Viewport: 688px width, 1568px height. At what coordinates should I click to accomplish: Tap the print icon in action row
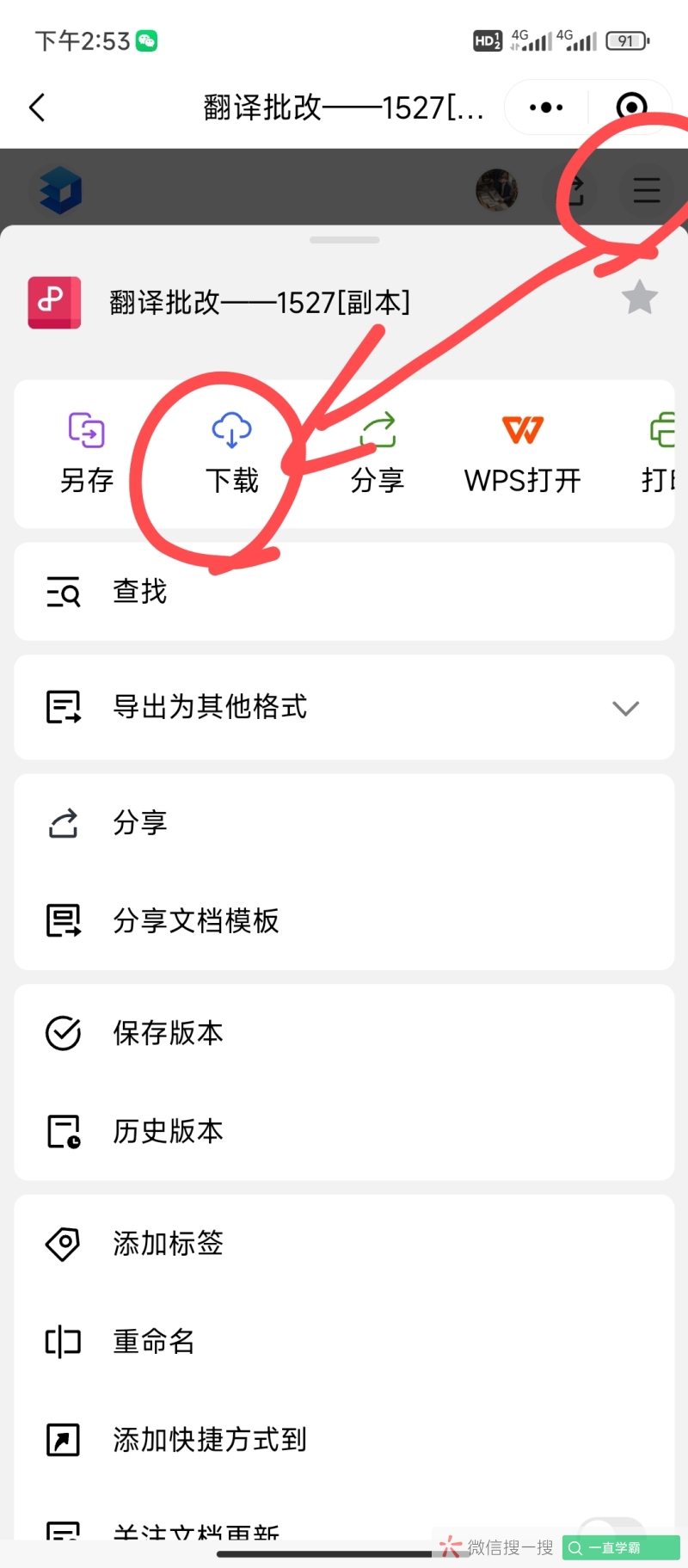click(x=660, y=453)
